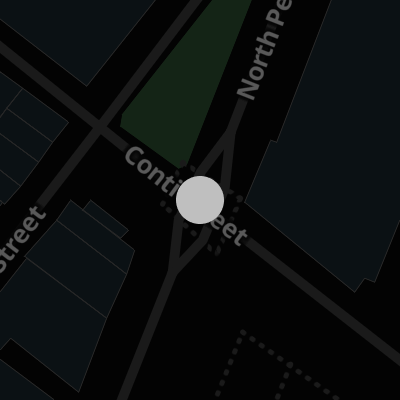
Task: Tap the gray location marker on Conti Street
Action: click(200, 200)
